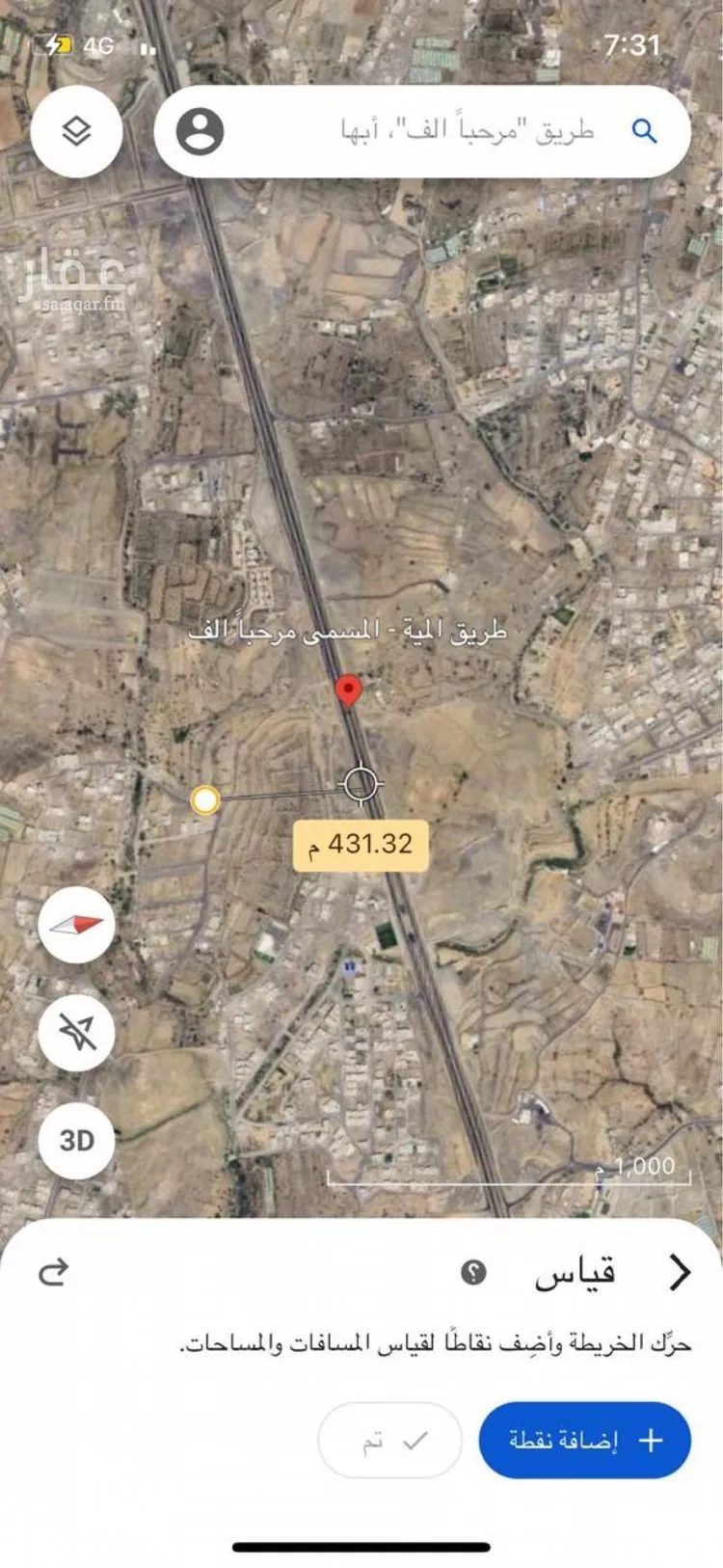Undo the last measurement point
Image resolution: width=723 pixels, height=1568 pixels.
[53, 1273]
